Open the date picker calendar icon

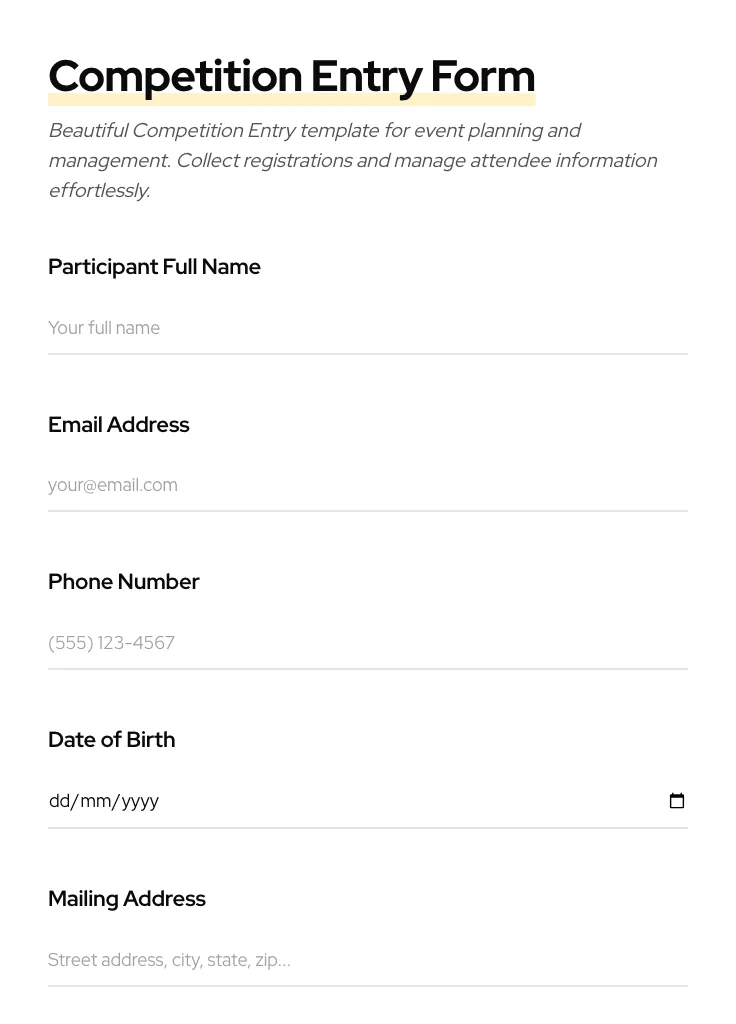(677, 801)
